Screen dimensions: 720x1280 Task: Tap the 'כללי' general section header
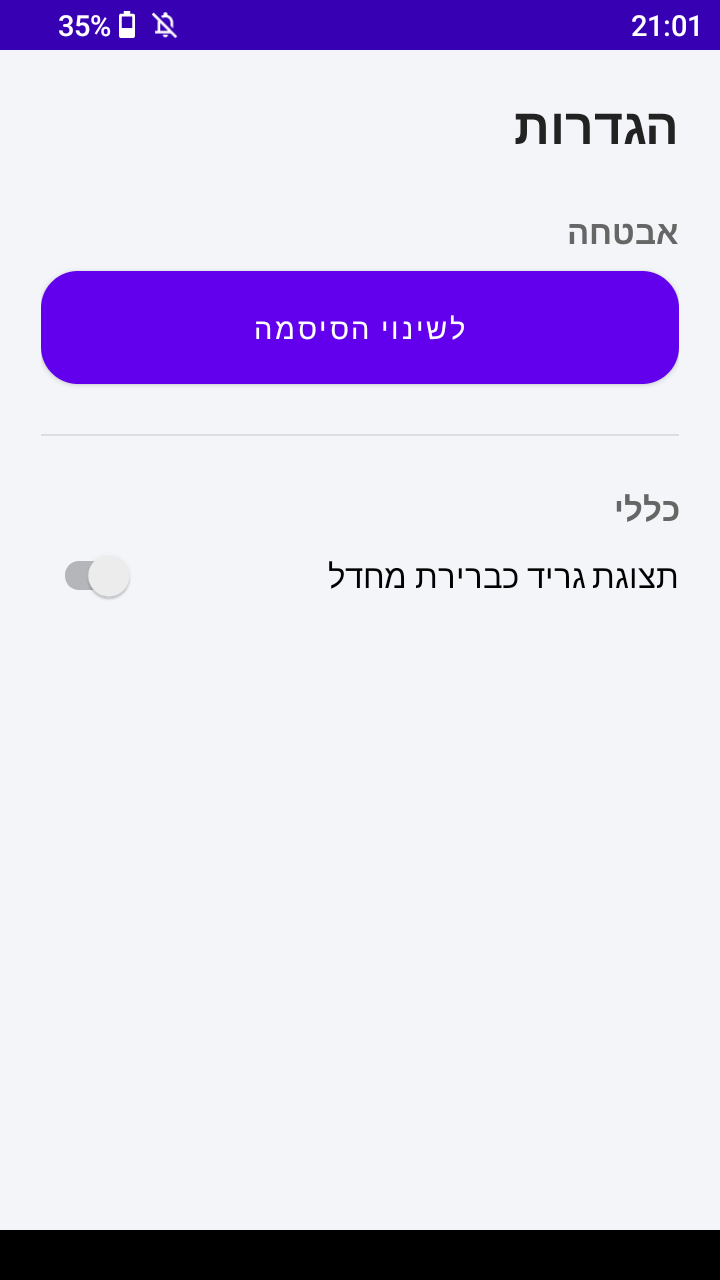tap(650, 508)
